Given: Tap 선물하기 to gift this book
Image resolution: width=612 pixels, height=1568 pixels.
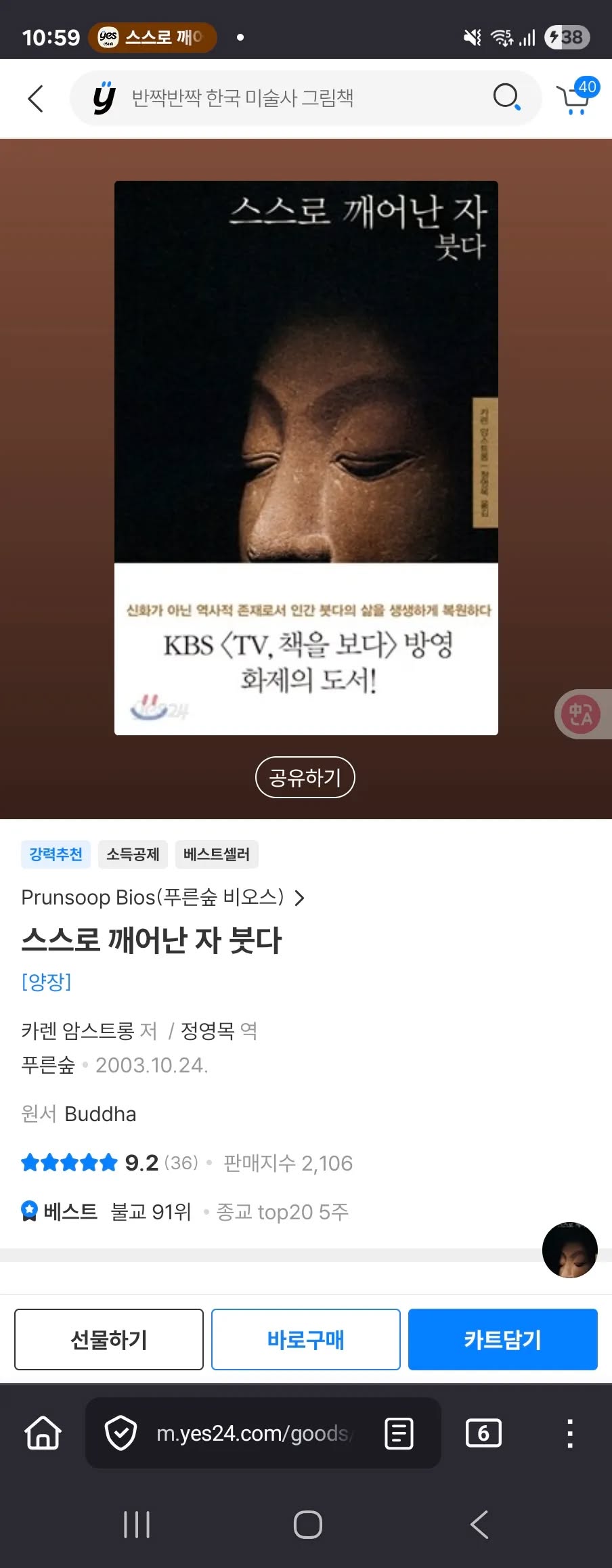Looking at the screenshot, I should click(109, 1340).
